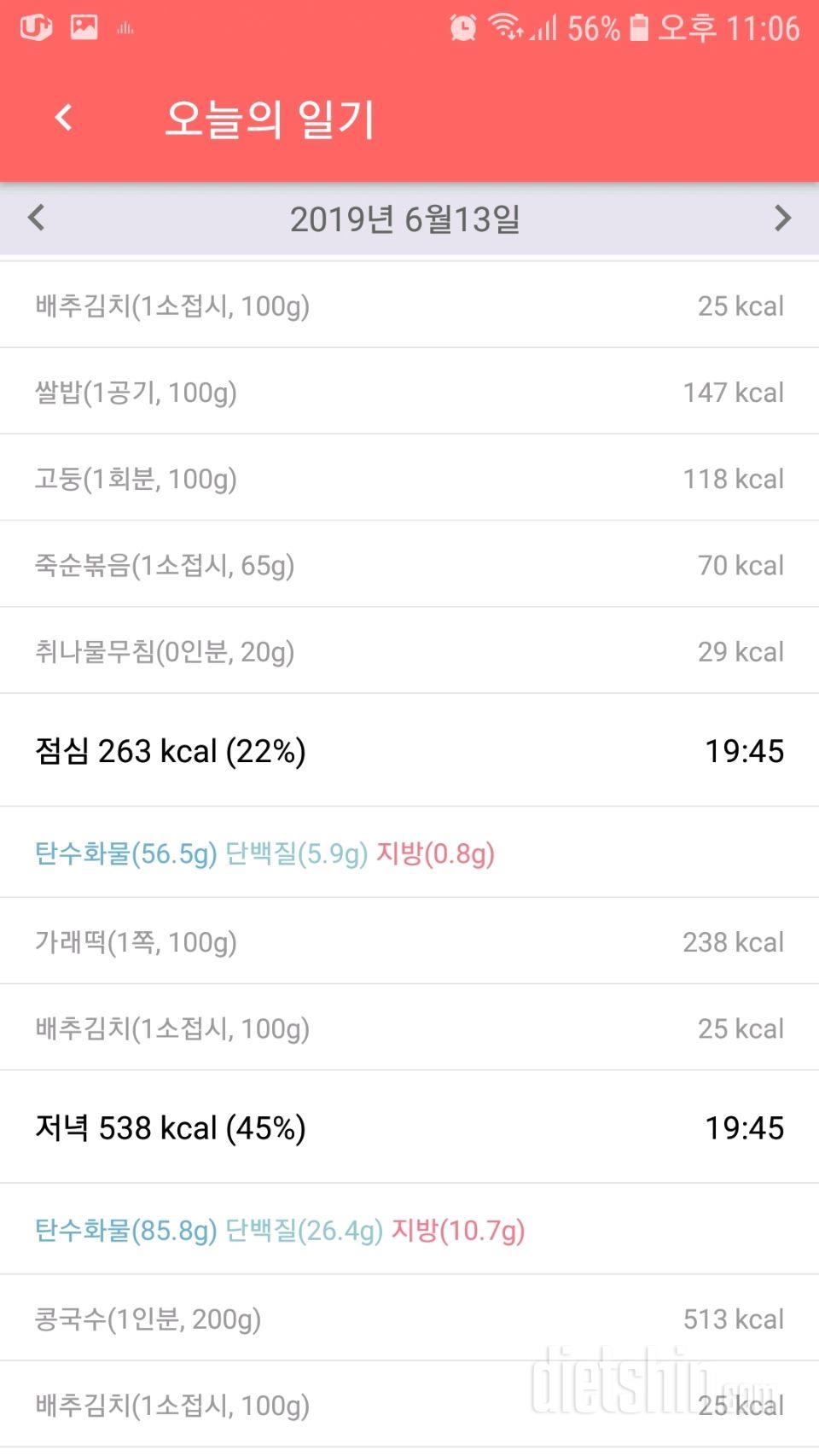The width and height of the screenshot is (819, 1456).
Task: Go back from 오늘의 일기 screen
Action: click(63, 118)
